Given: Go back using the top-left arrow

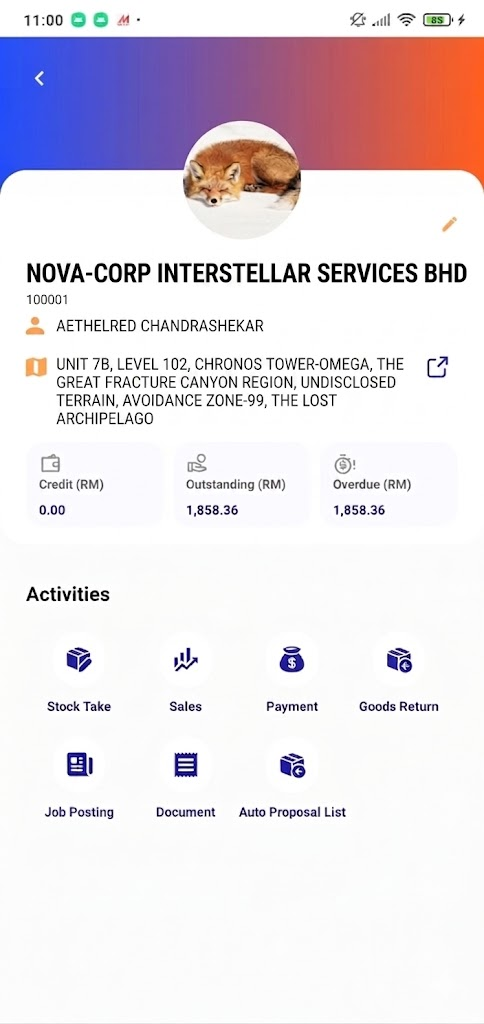Looking at the screenshot, I should [x=39, y=78].
